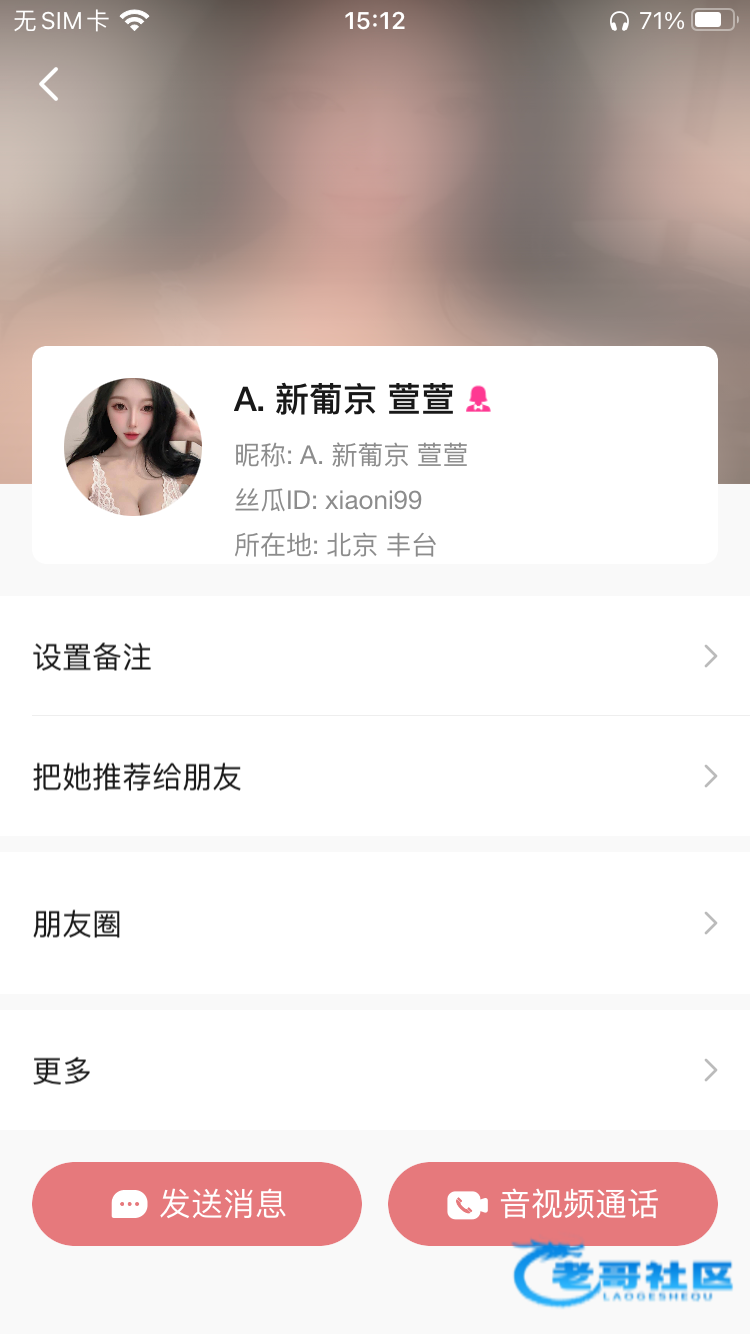Open the 更多 row
750x1334 pixels.
375,1071
